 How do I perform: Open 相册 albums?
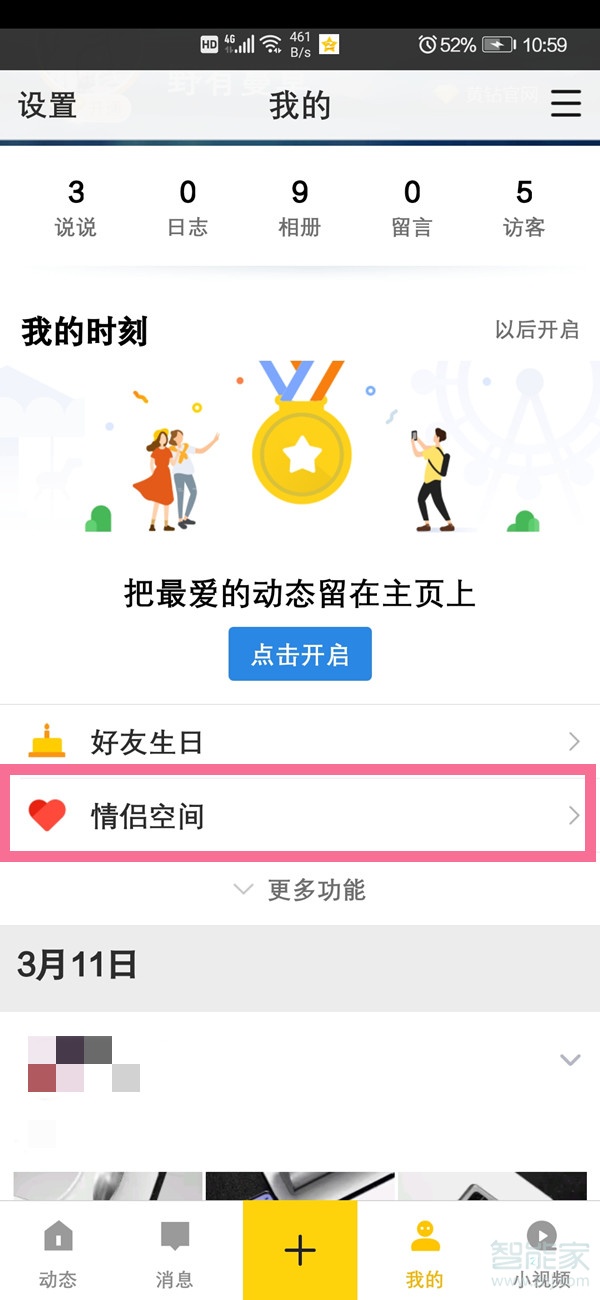[x=299, y=208]
